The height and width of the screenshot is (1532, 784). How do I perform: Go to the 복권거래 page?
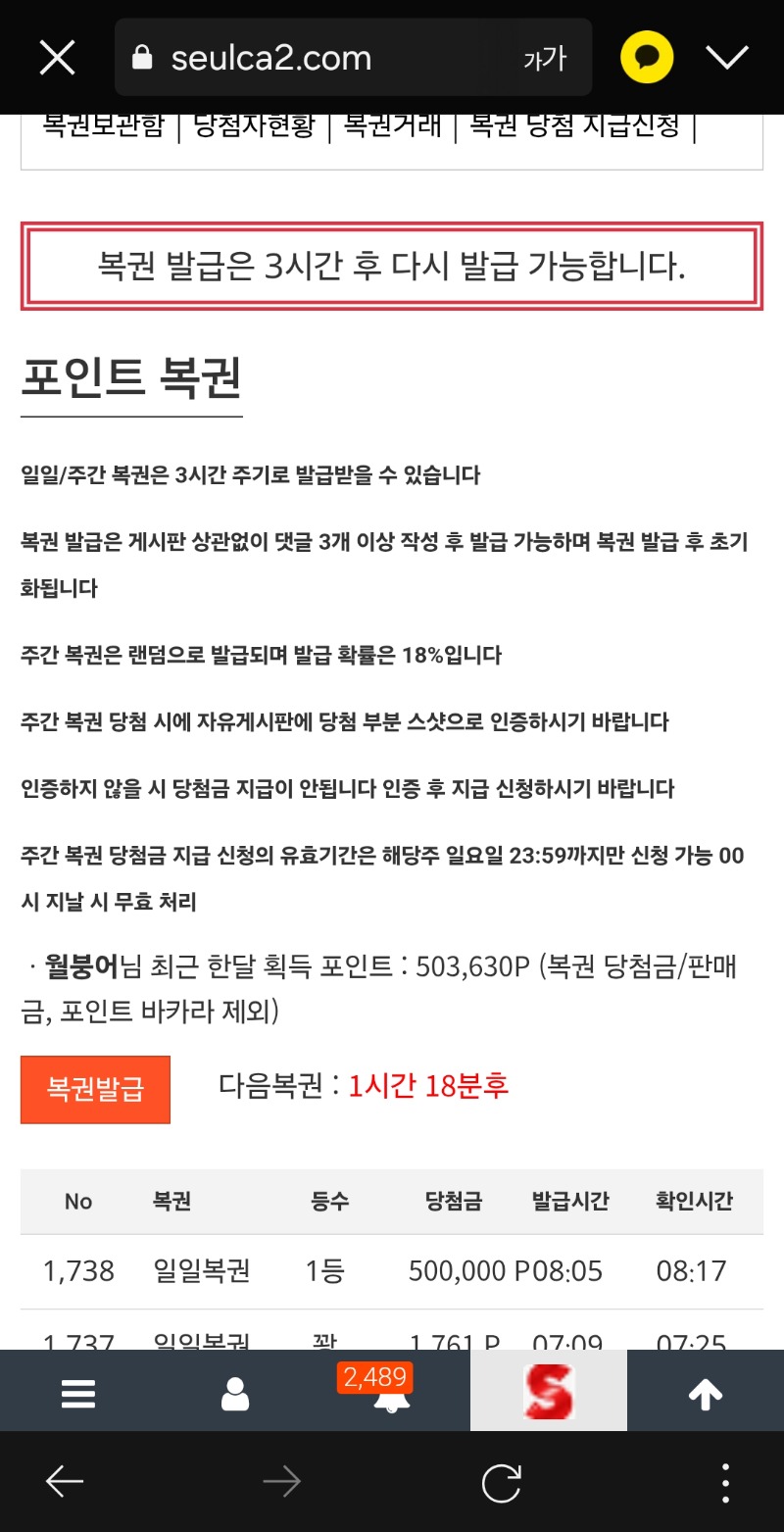pyautogui.click(x=392, y=125)
